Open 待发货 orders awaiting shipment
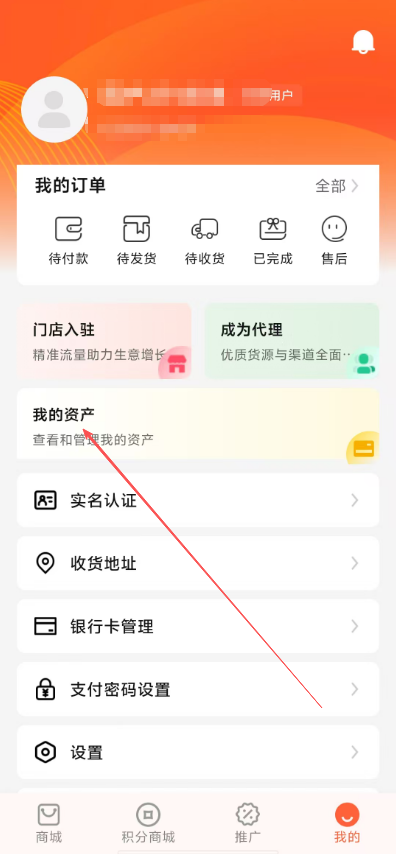 click(x=137, y=240)
